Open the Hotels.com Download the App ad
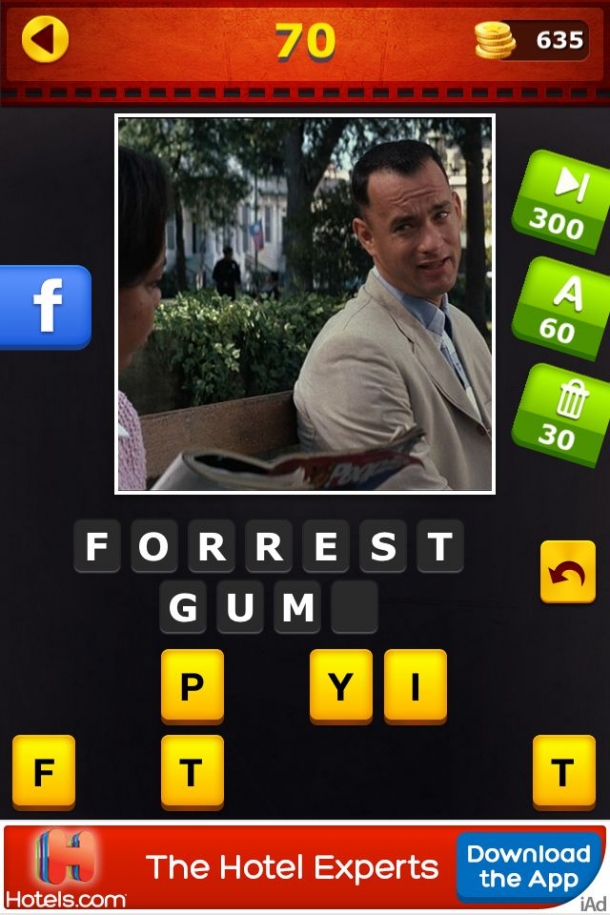Image resolution: width=610 pixels, height=915 pixels. click(526, 866)
